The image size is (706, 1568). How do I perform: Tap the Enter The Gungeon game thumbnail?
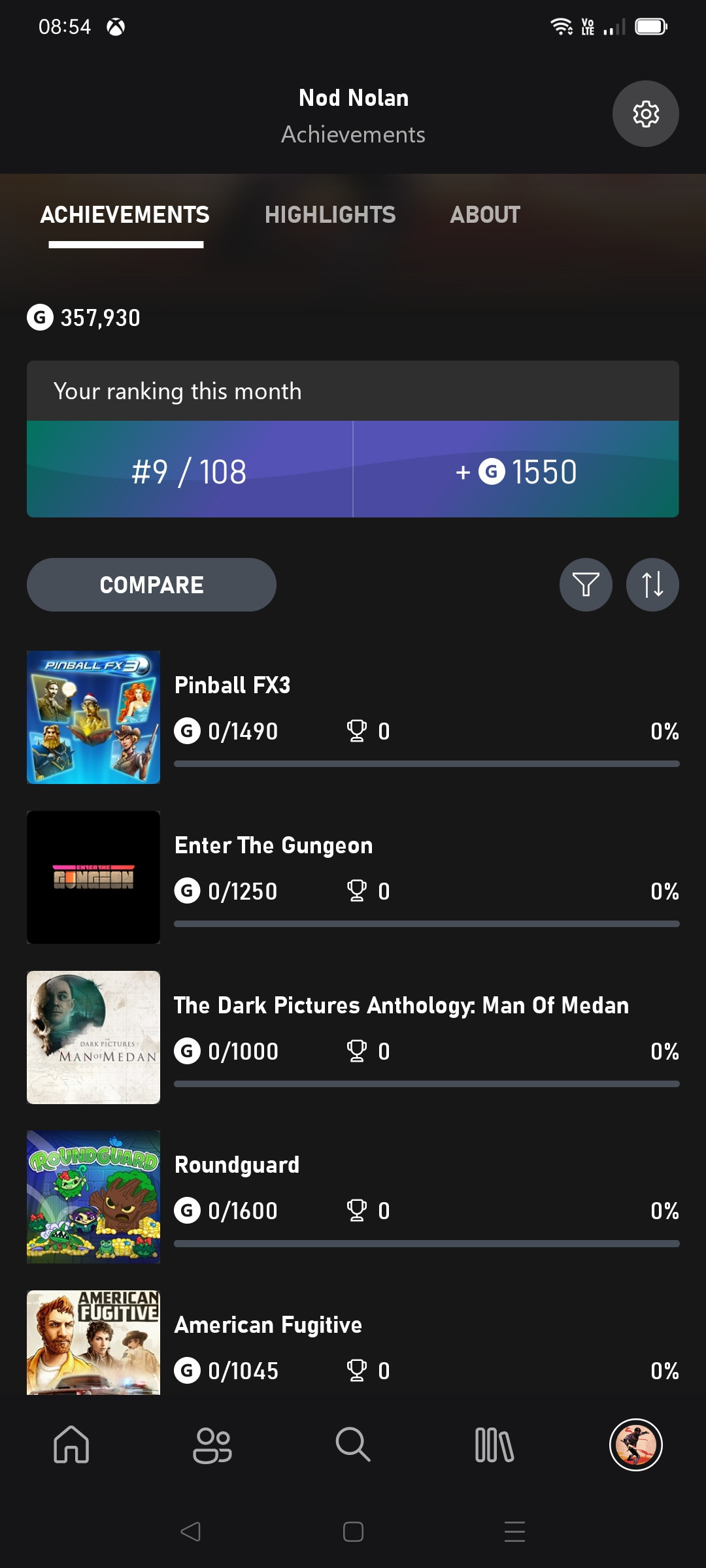click(93, 876)
